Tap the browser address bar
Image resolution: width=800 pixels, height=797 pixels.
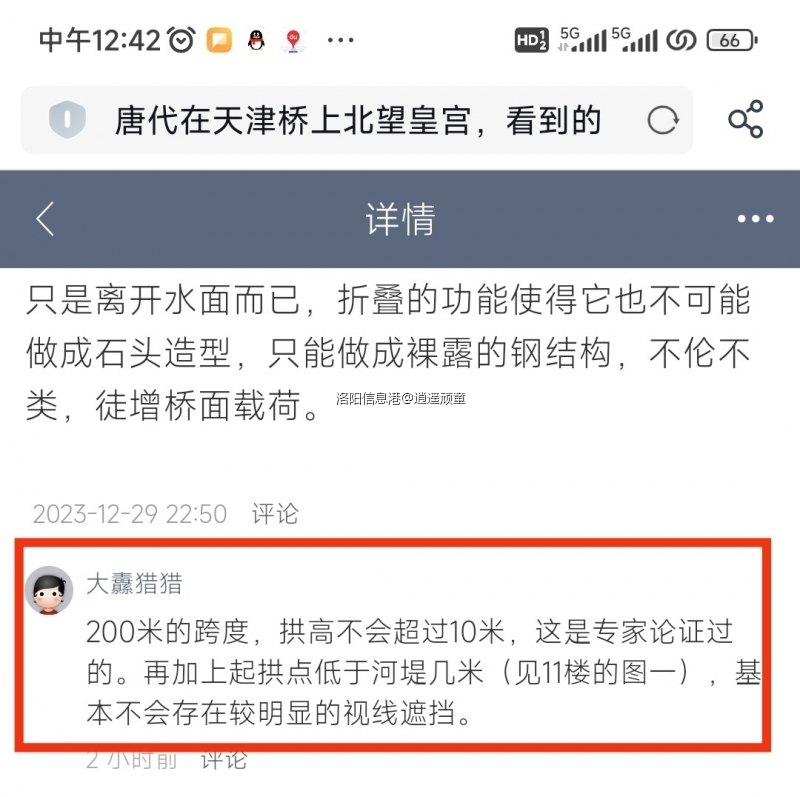(358, 121)
